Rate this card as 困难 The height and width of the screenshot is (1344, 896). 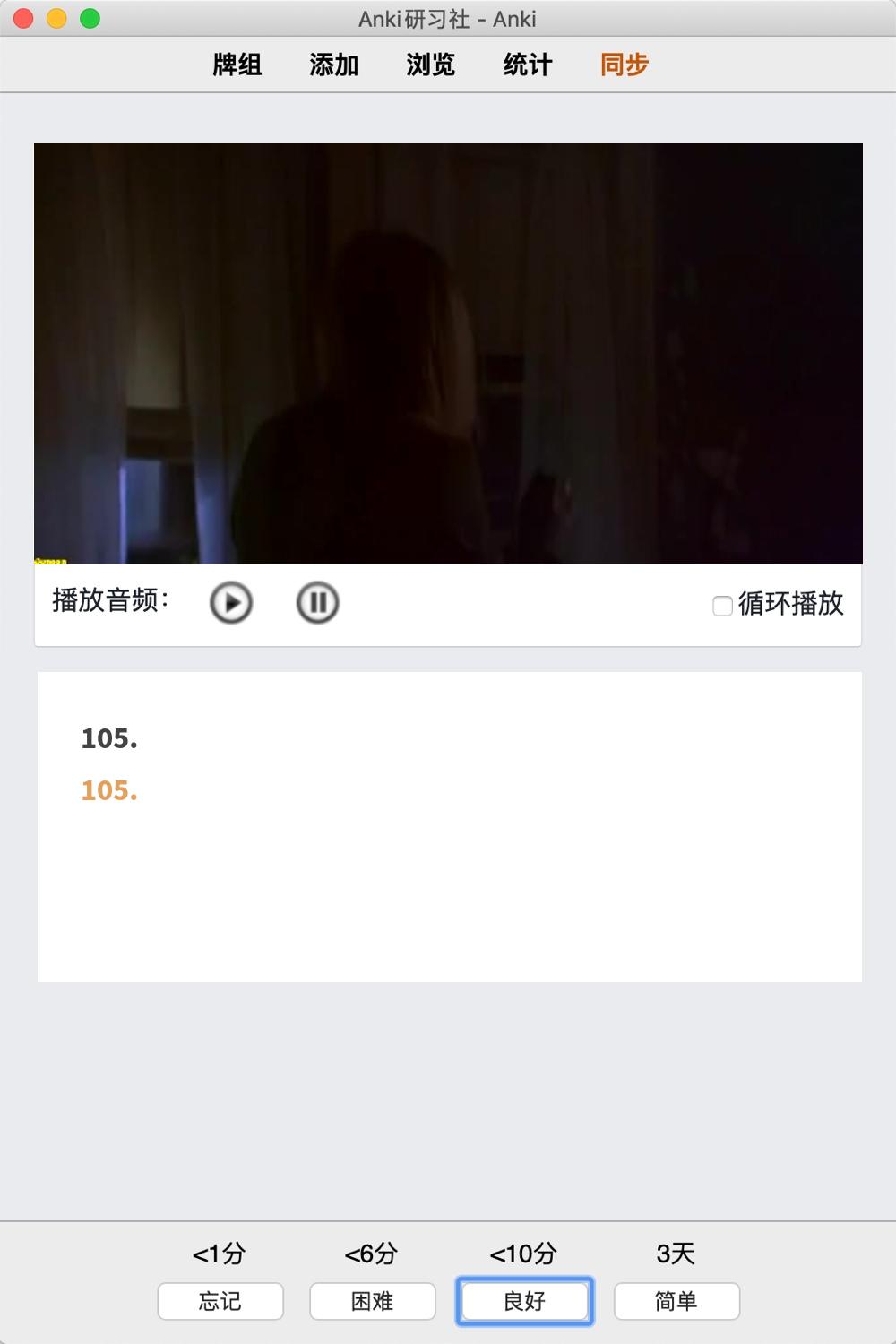pos(373,1301)
